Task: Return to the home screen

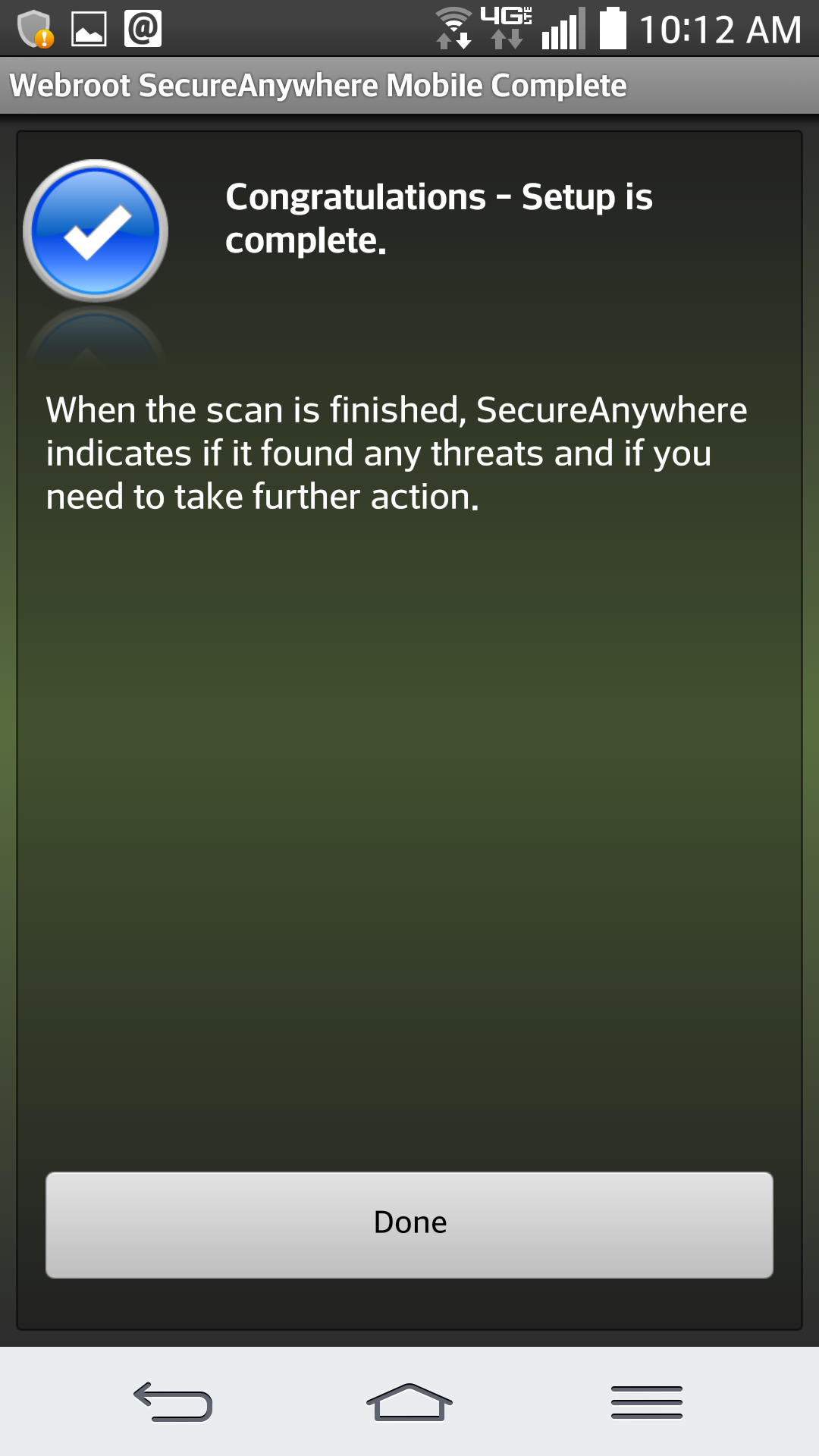Action: coord(409,1401)
